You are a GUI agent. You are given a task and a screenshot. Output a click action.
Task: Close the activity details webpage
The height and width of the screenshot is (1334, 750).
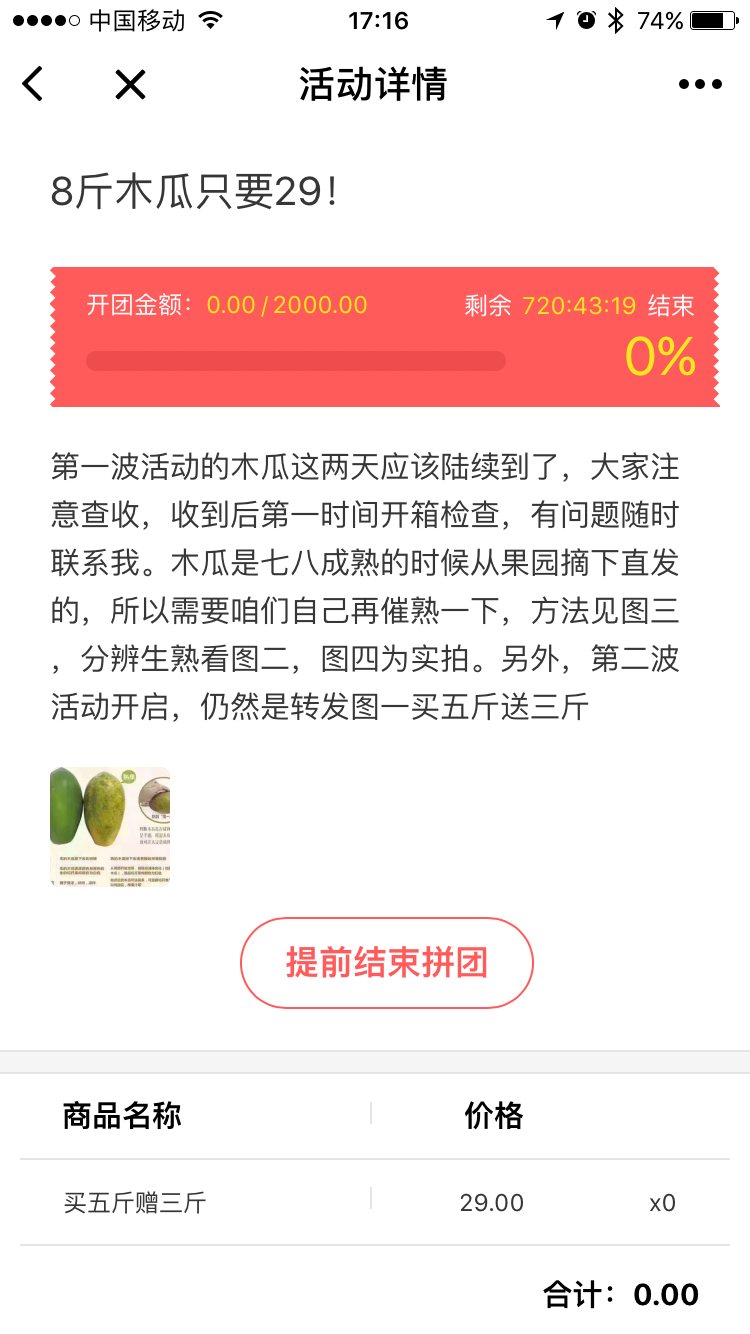pyautogui.click(x=130, y=84)
